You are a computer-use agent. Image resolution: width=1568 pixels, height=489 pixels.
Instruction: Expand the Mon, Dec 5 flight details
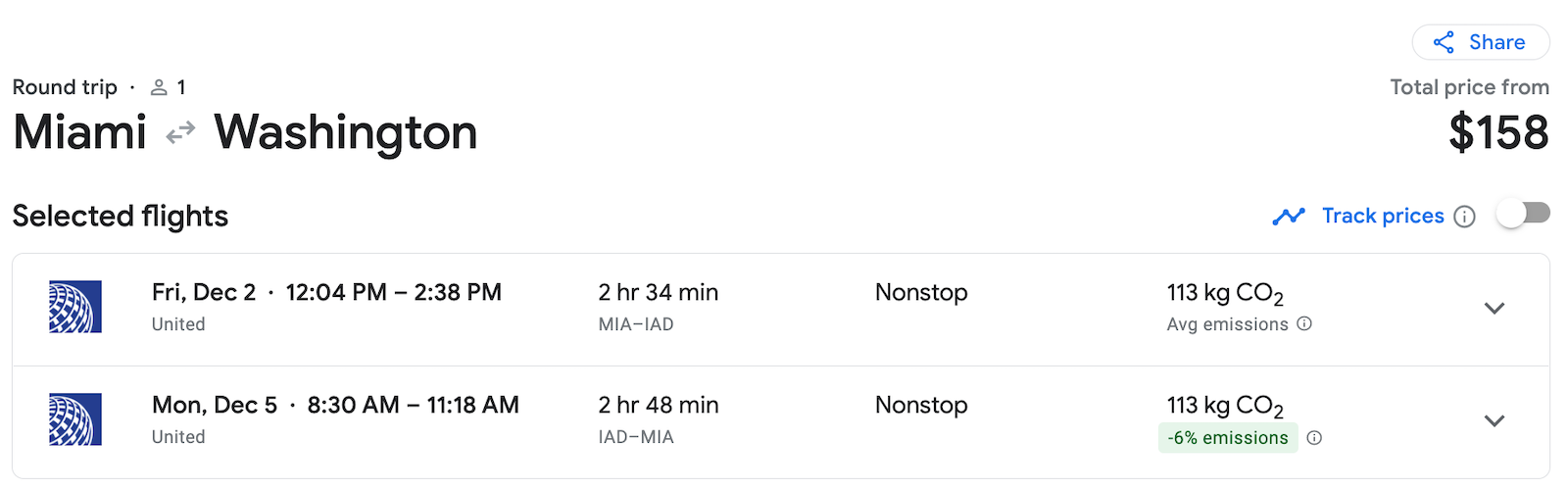[1494, 421]
